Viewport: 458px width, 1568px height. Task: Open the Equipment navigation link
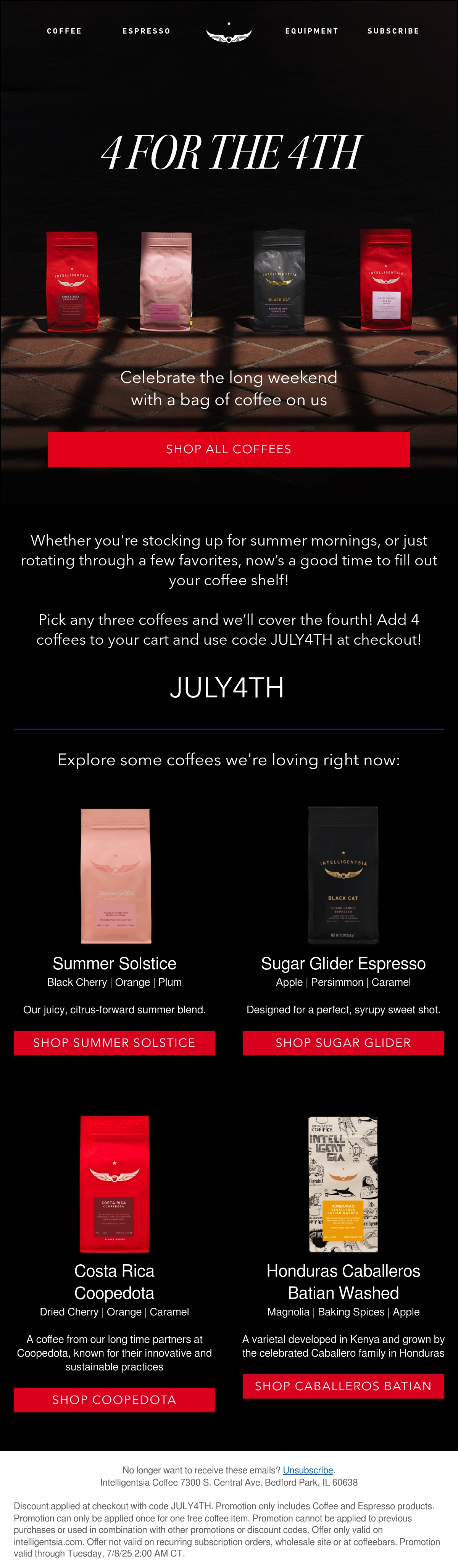pos(312,31)
